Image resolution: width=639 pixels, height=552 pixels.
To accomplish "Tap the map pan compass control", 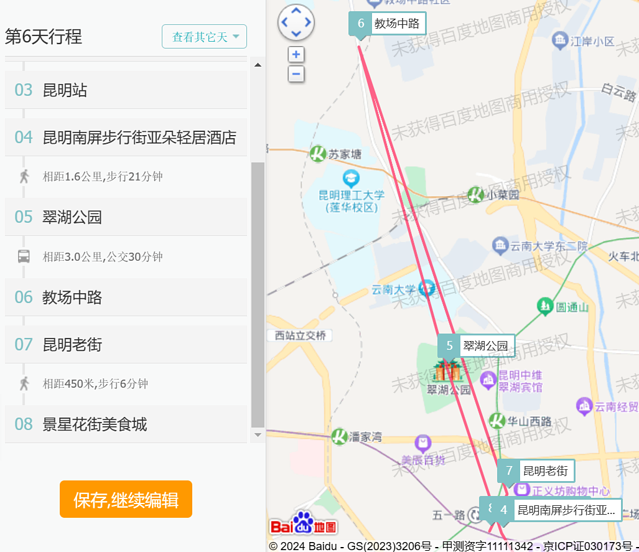I will (x=296, y=21).
